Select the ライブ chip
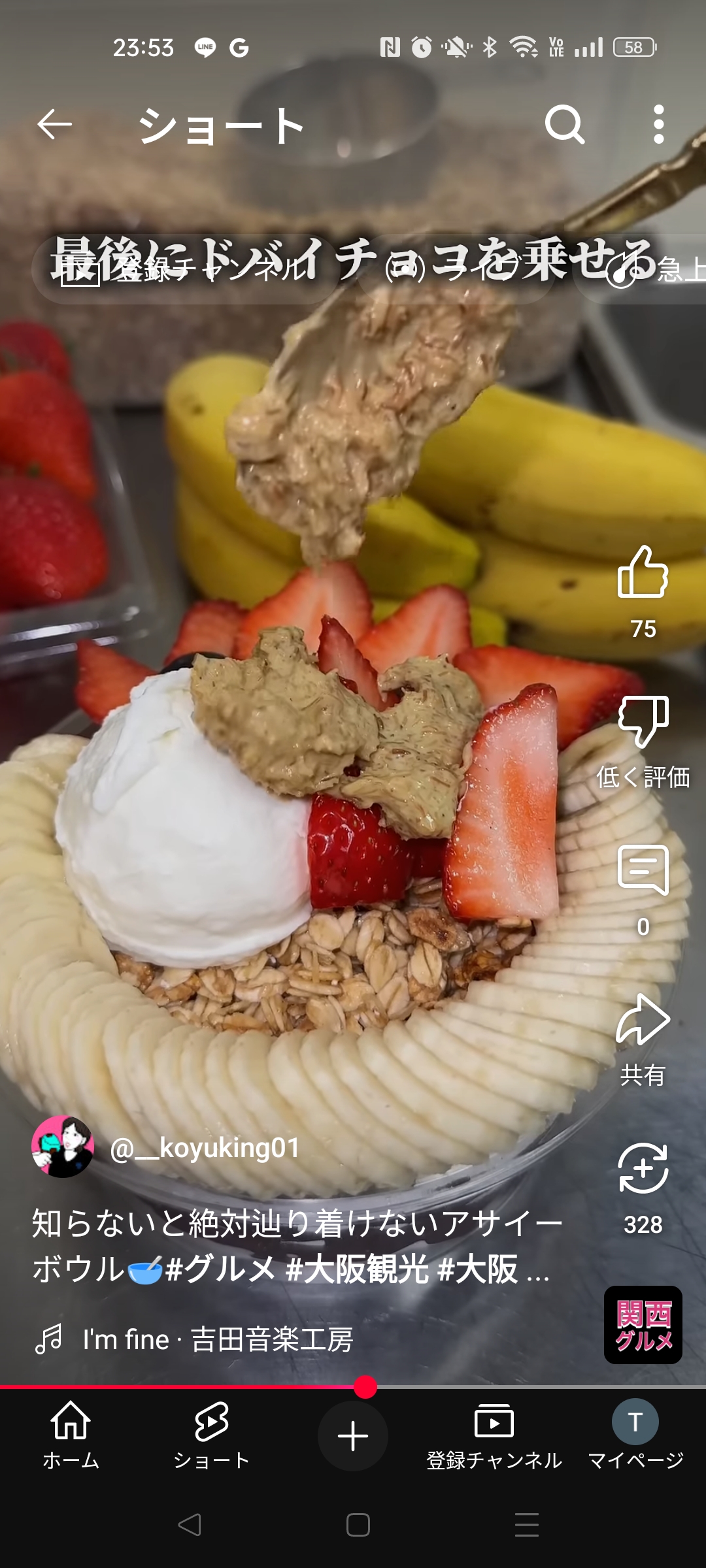This screenshot has height=1568, width=706. [456, 269]
